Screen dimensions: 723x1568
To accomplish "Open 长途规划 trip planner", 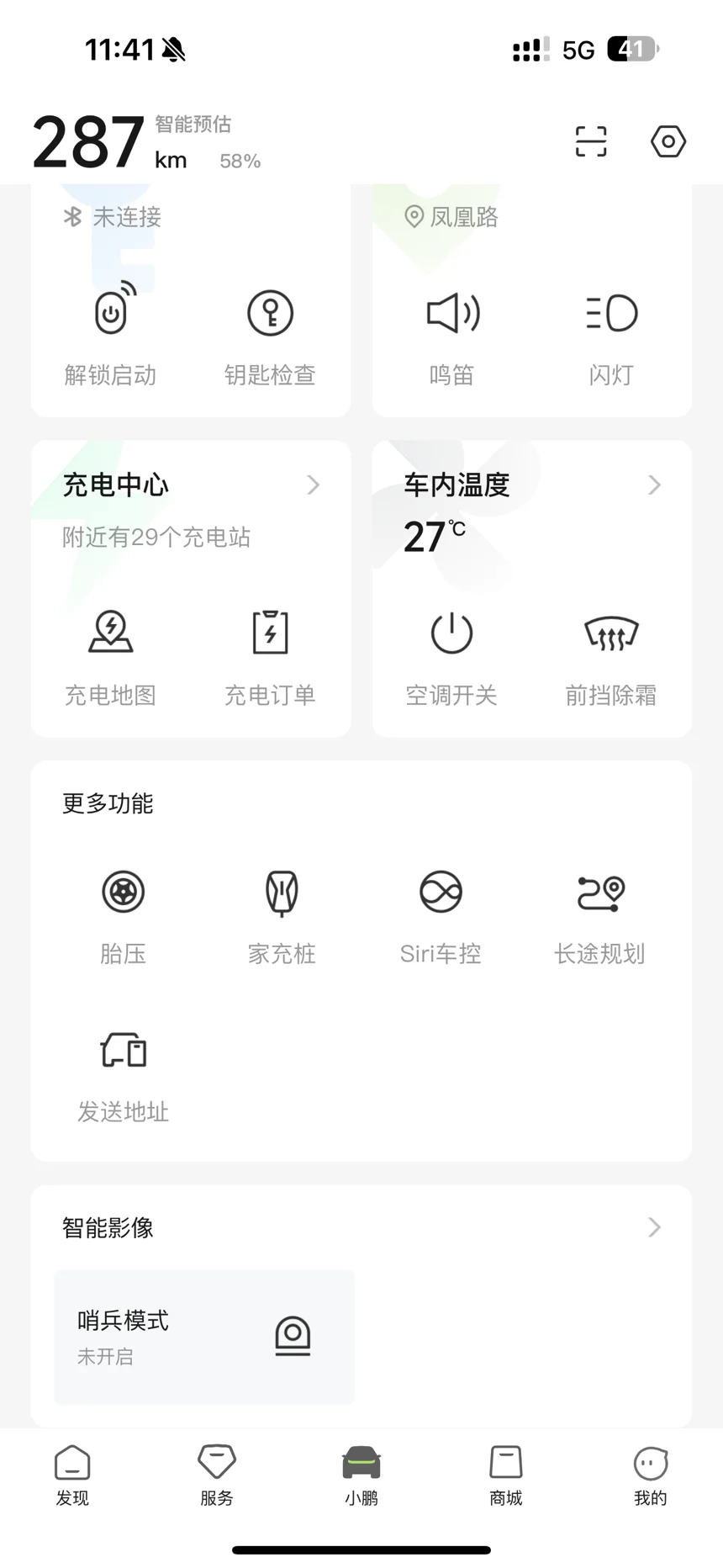I will point(599,918).
